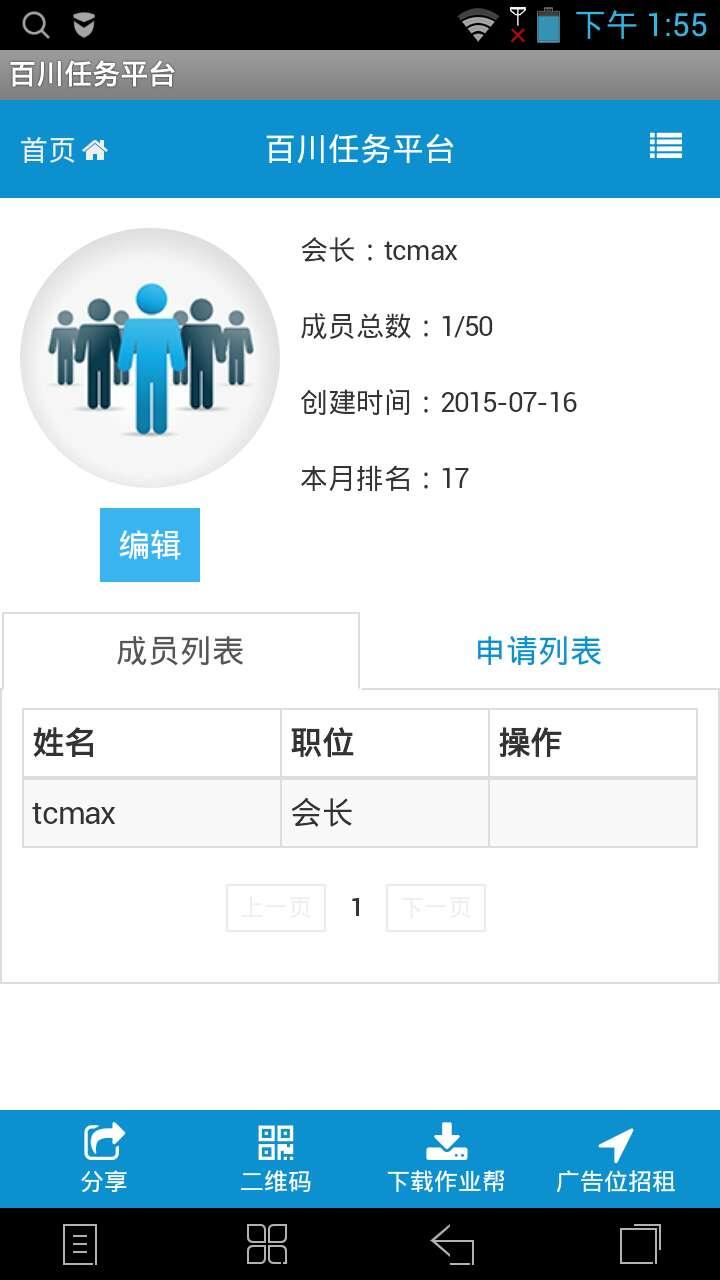The height and width of the screenshot is (1280, 720).
Task: Select the 成员列表 tab
Action: [x=180, y=651]
